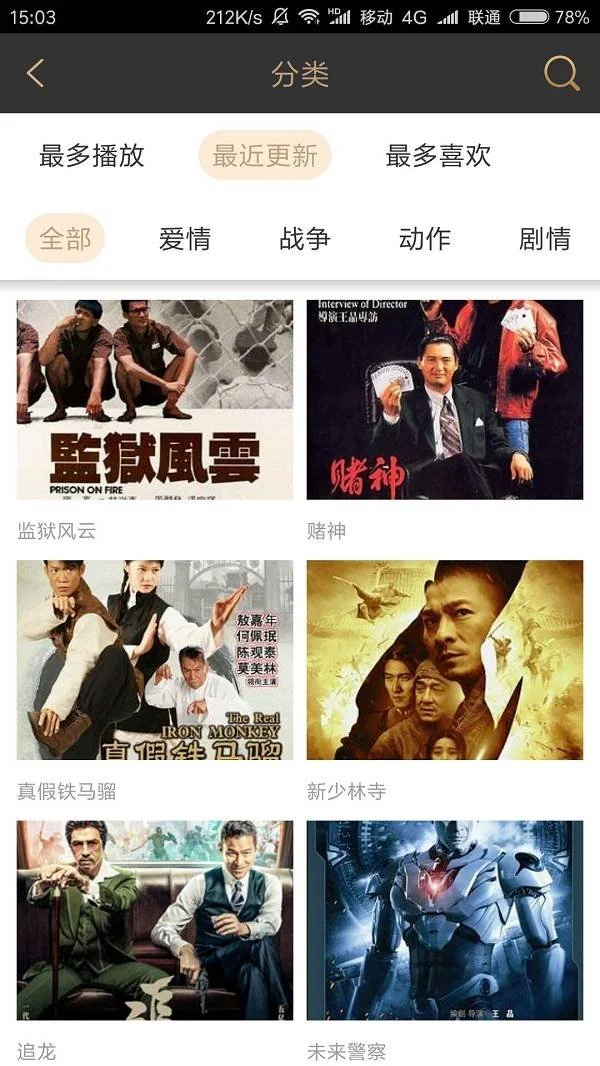Screen dimensions: 600x1066
Task: Open search via the magnifier icon
Action: point(561,73)
